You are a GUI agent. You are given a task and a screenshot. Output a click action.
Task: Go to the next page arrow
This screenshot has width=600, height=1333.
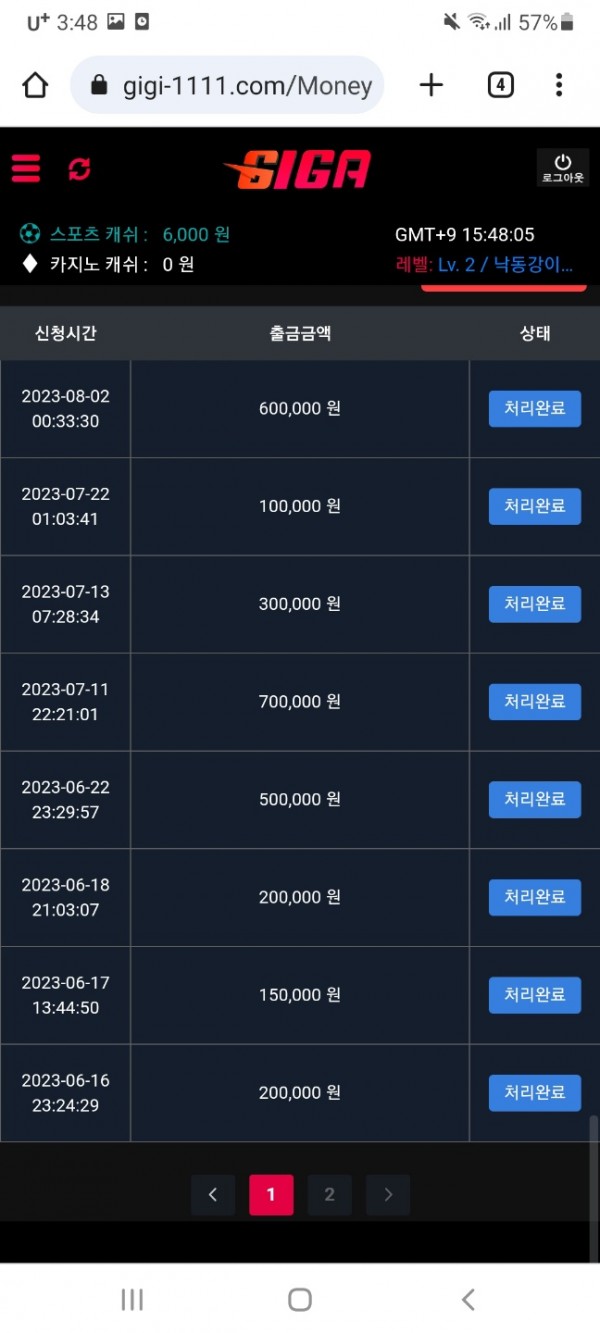click(x=388, y=1195)
